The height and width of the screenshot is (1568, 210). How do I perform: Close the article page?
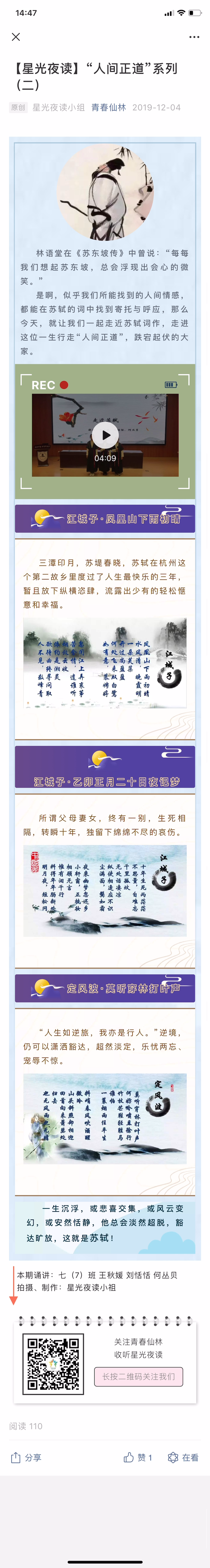(x=16, y=37)
